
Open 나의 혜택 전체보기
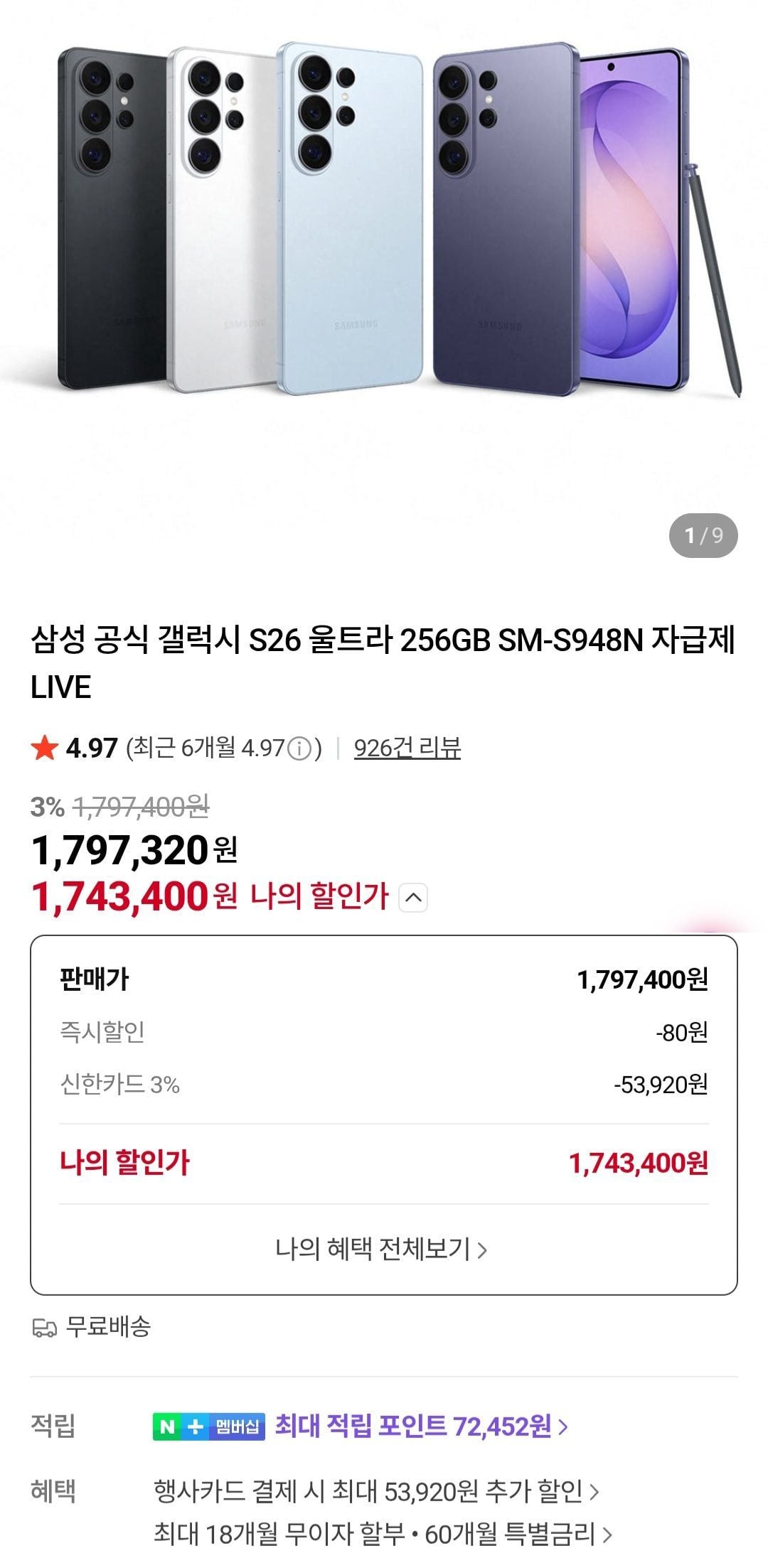tap(382, 1249)
